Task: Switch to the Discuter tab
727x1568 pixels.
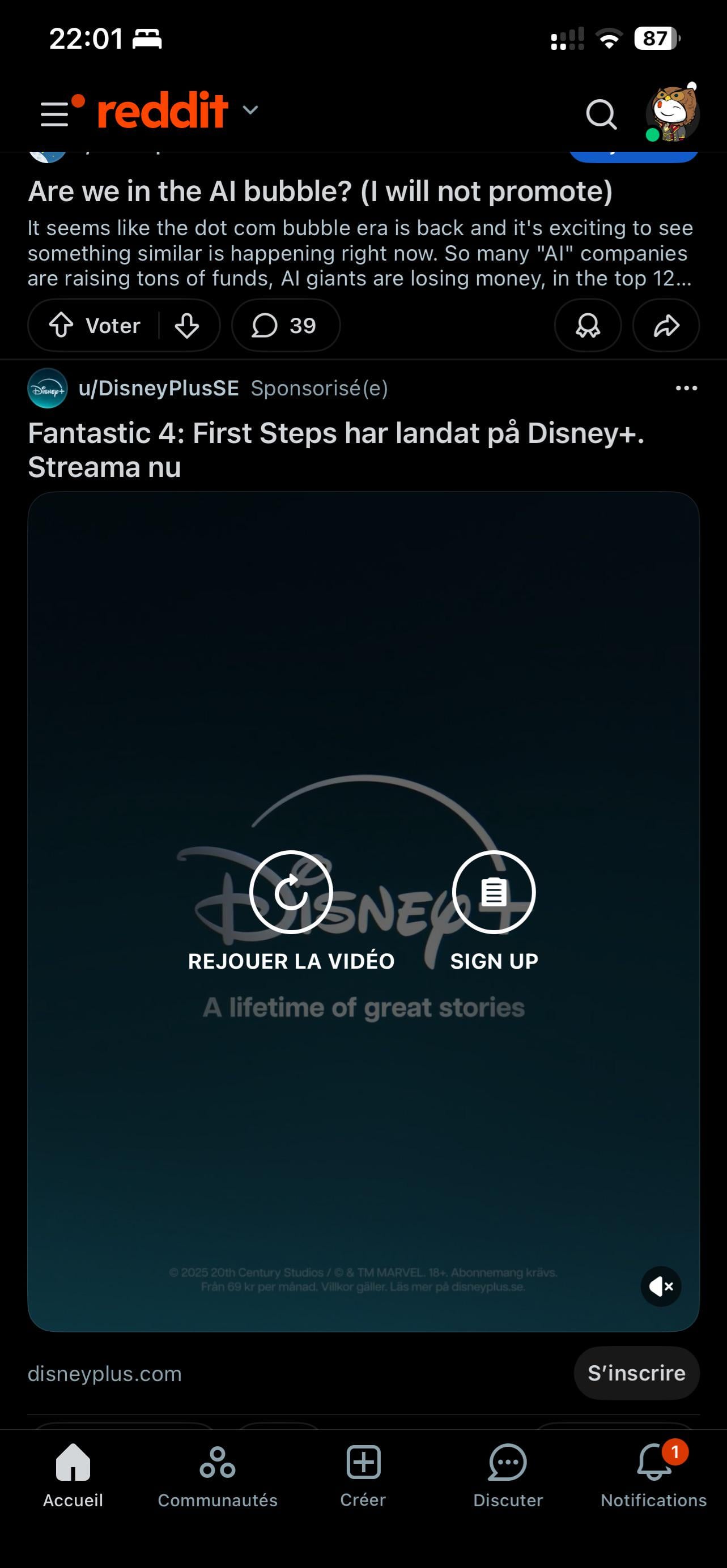Action: click(x=508, y=1475)
